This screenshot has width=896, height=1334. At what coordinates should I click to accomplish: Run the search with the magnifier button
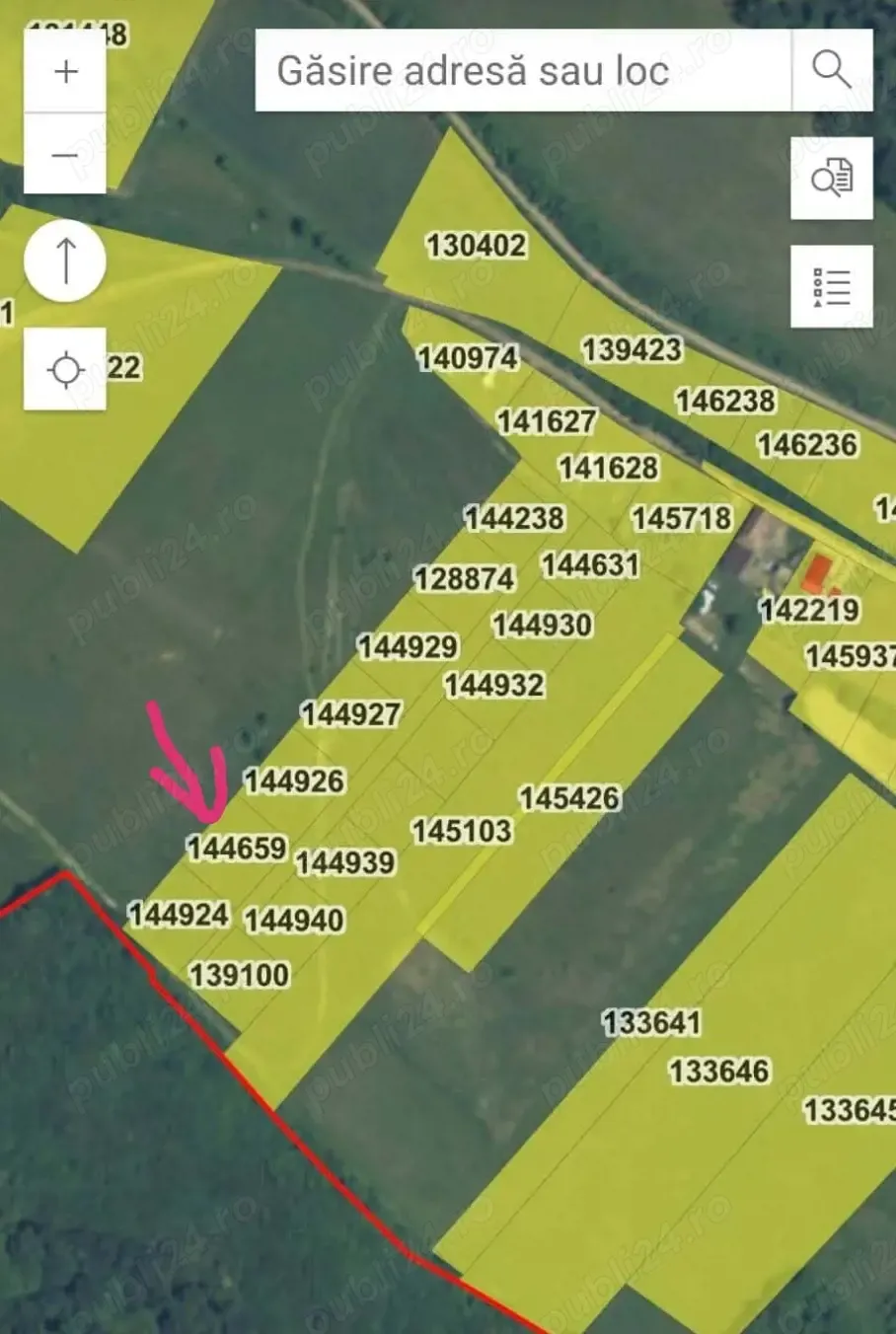coord(831,71)
